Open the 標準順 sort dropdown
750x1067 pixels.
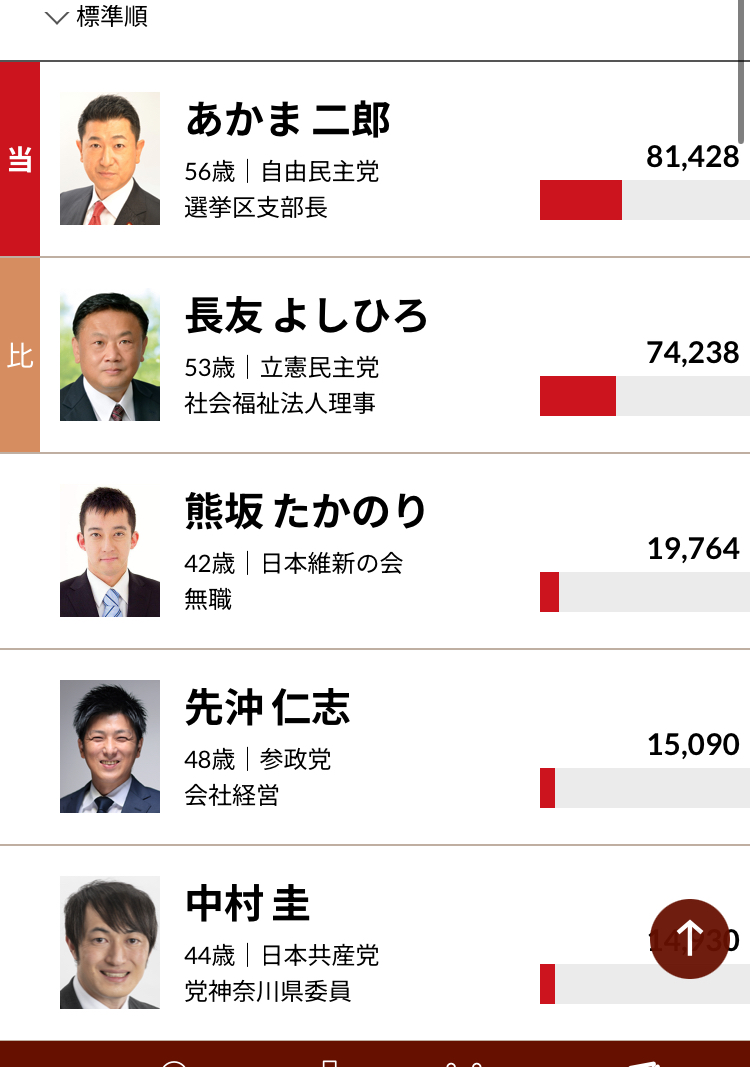pos(98,17)
